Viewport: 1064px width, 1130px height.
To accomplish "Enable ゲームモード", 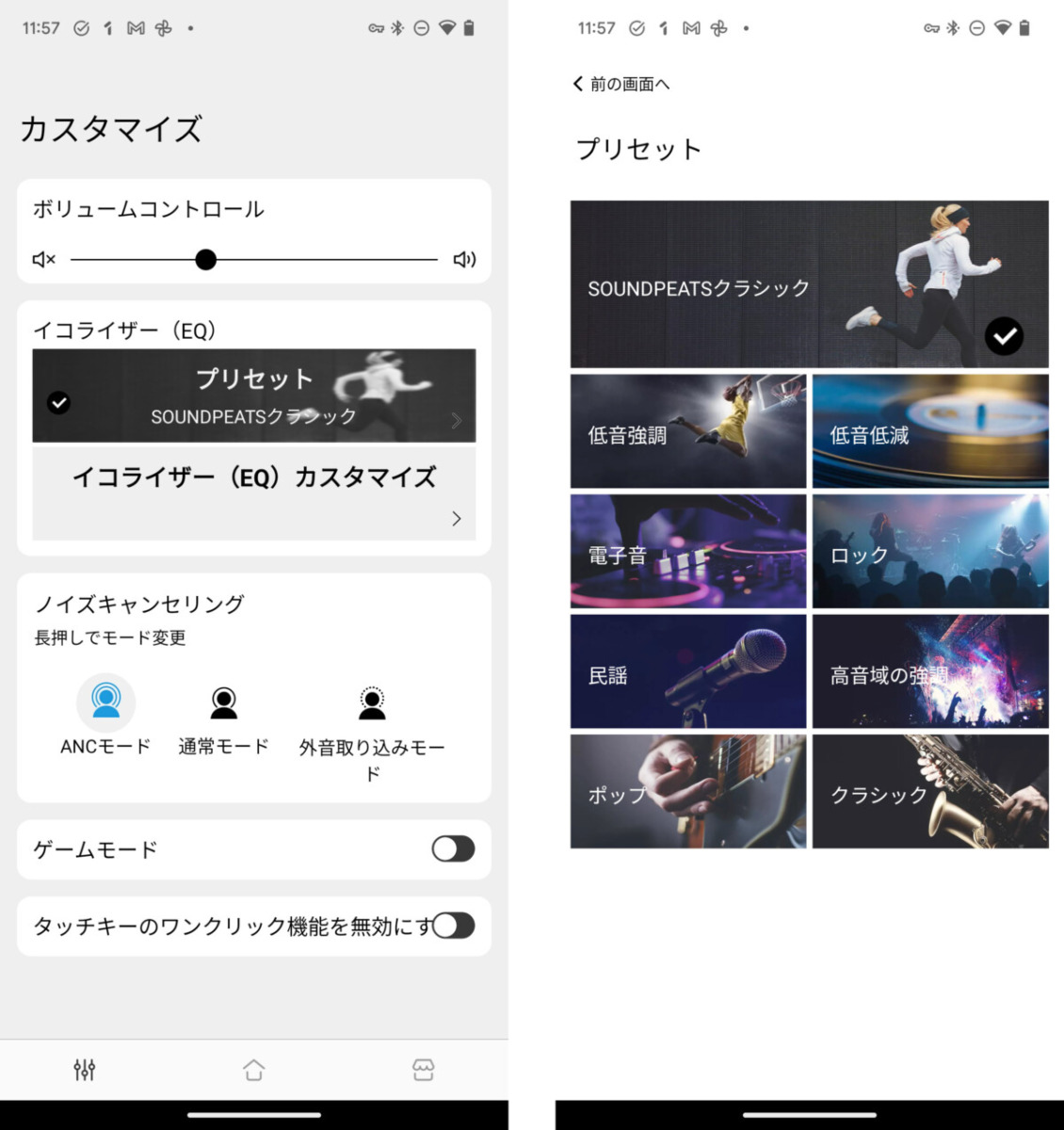I will coord(453,849).
